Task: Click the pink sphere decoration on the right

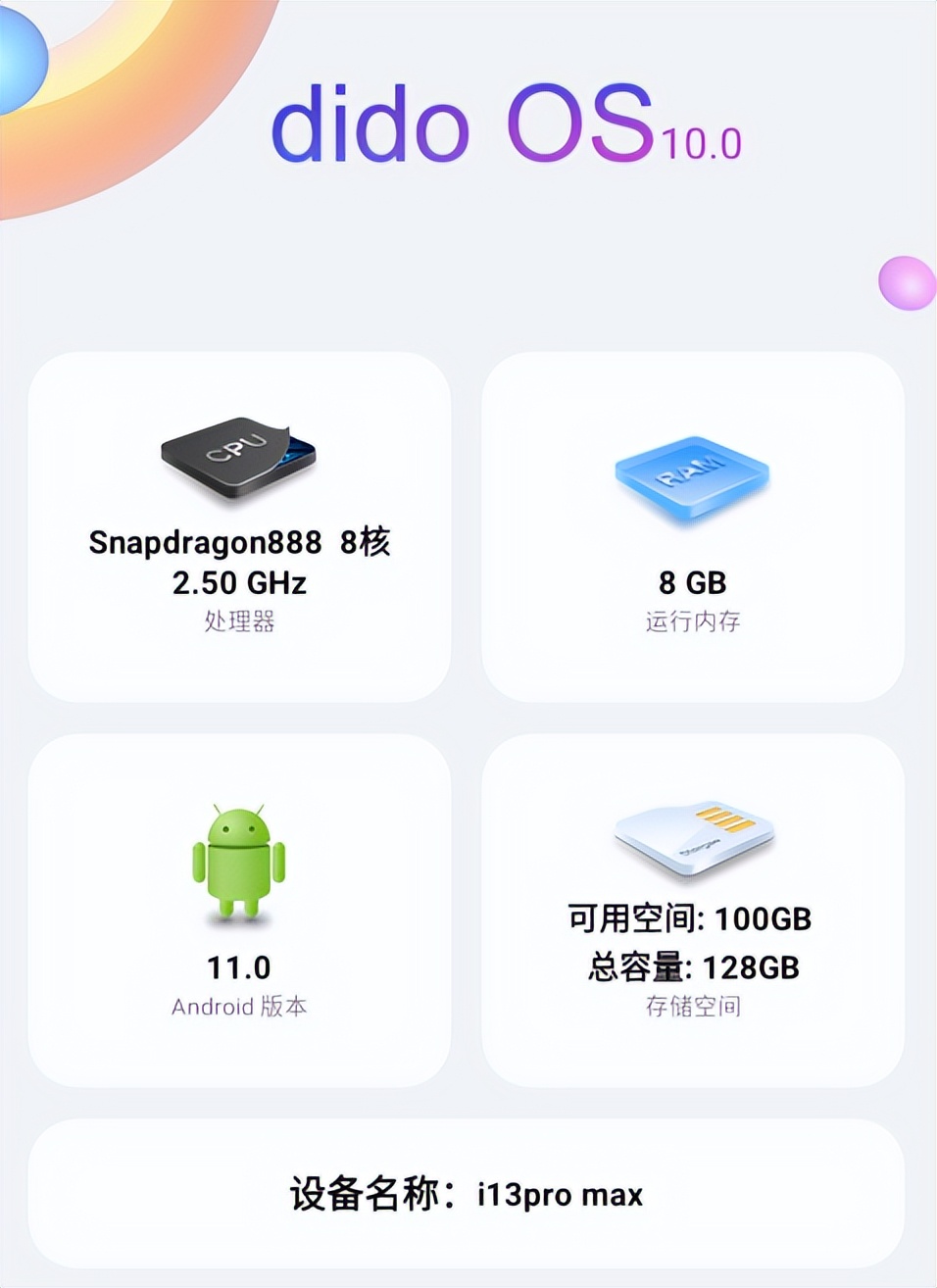Action: click(x=905, y=281)
